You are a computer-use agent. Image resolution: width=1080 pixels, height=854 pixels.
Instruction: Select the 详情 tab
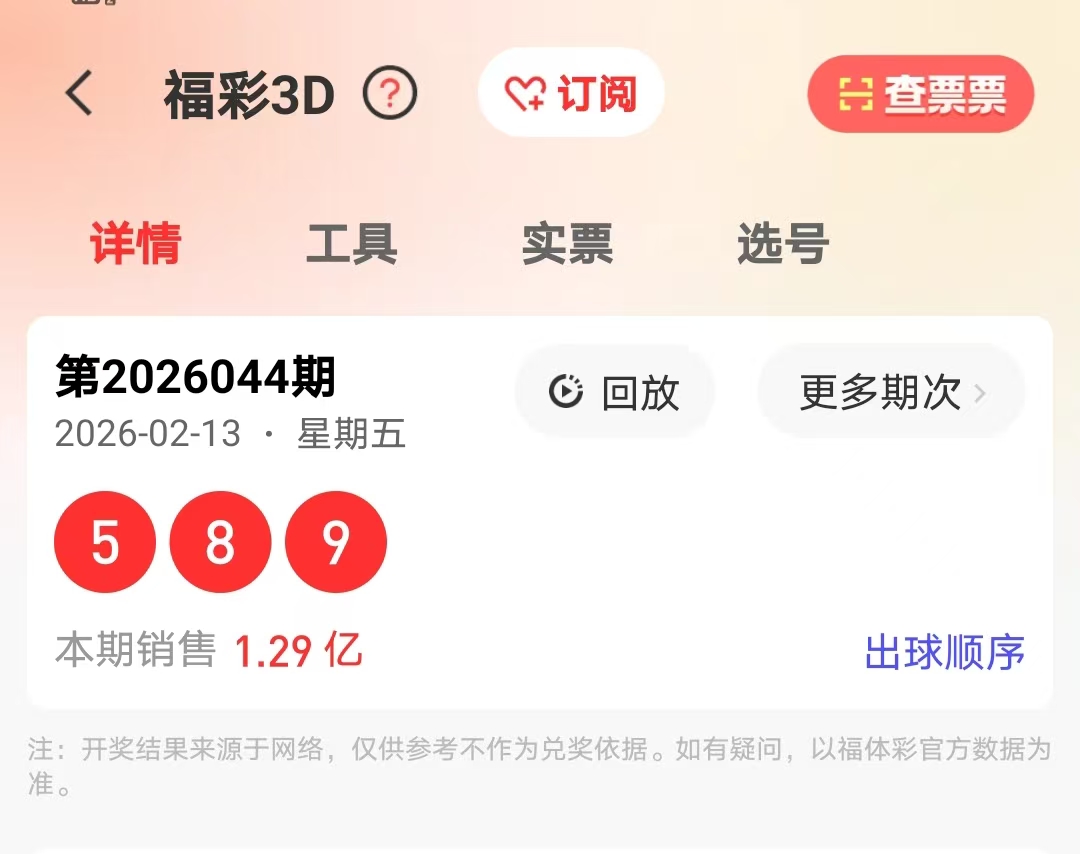(x=136, y=244)
